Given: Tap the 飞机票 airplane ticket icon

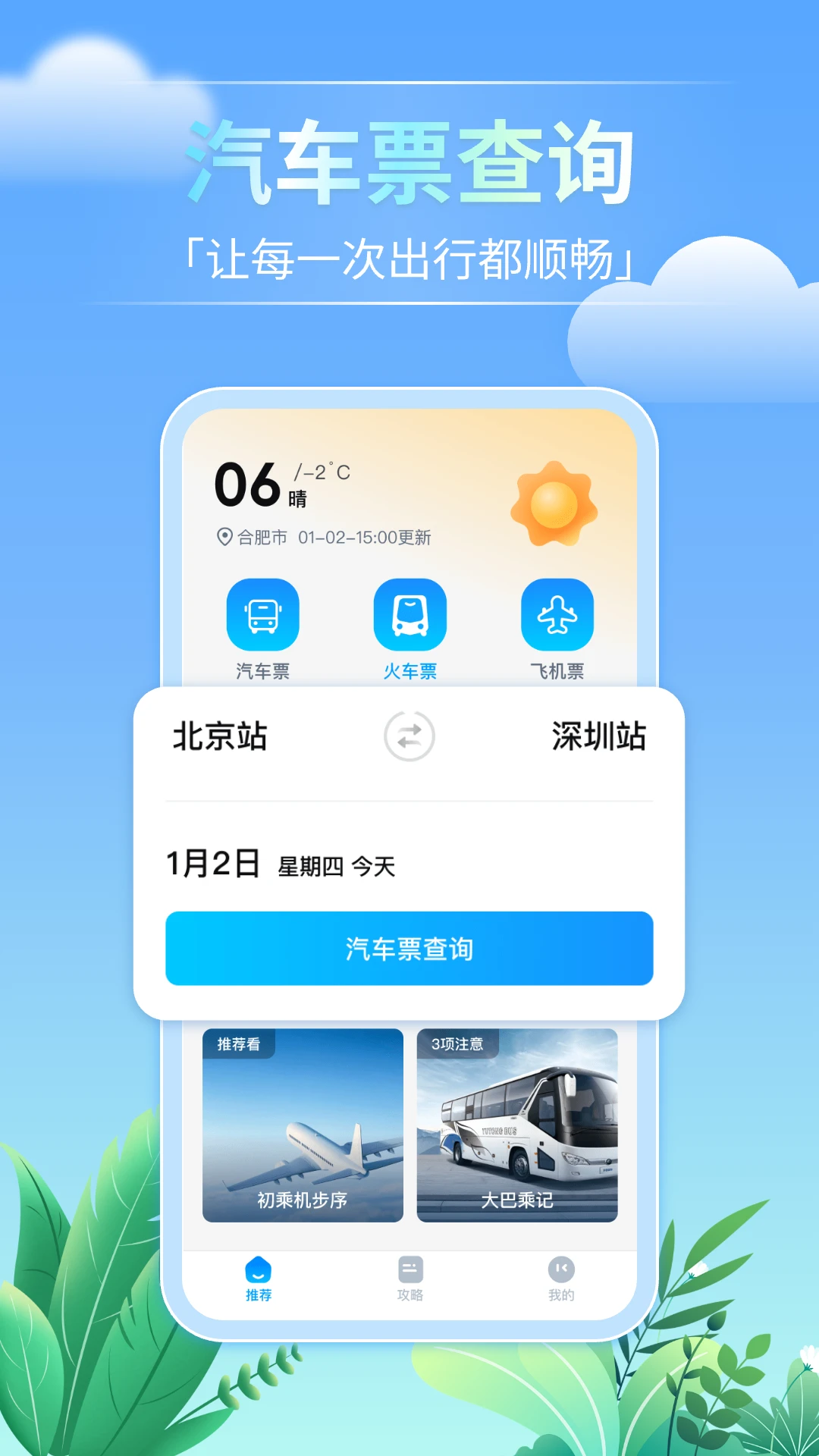Looking at the screenshot, I should pyautogui.click(x=558, y=614).
